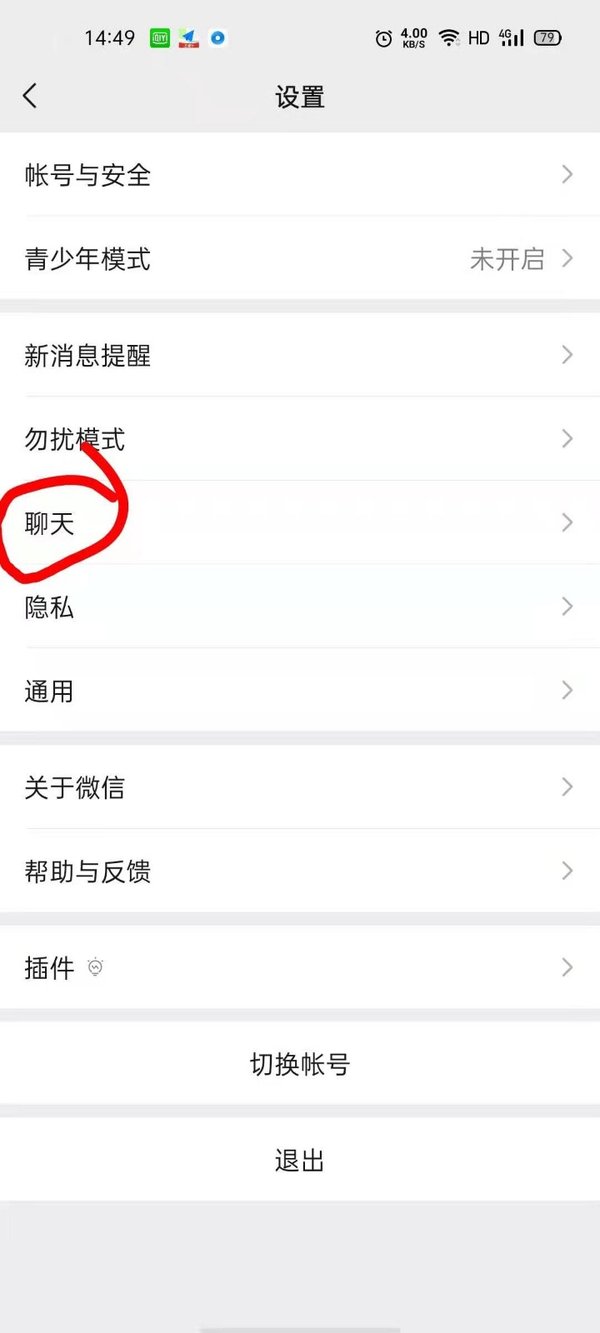Open the 插件 row
This screenshot has height=1333, width=600.
point(300,967)
